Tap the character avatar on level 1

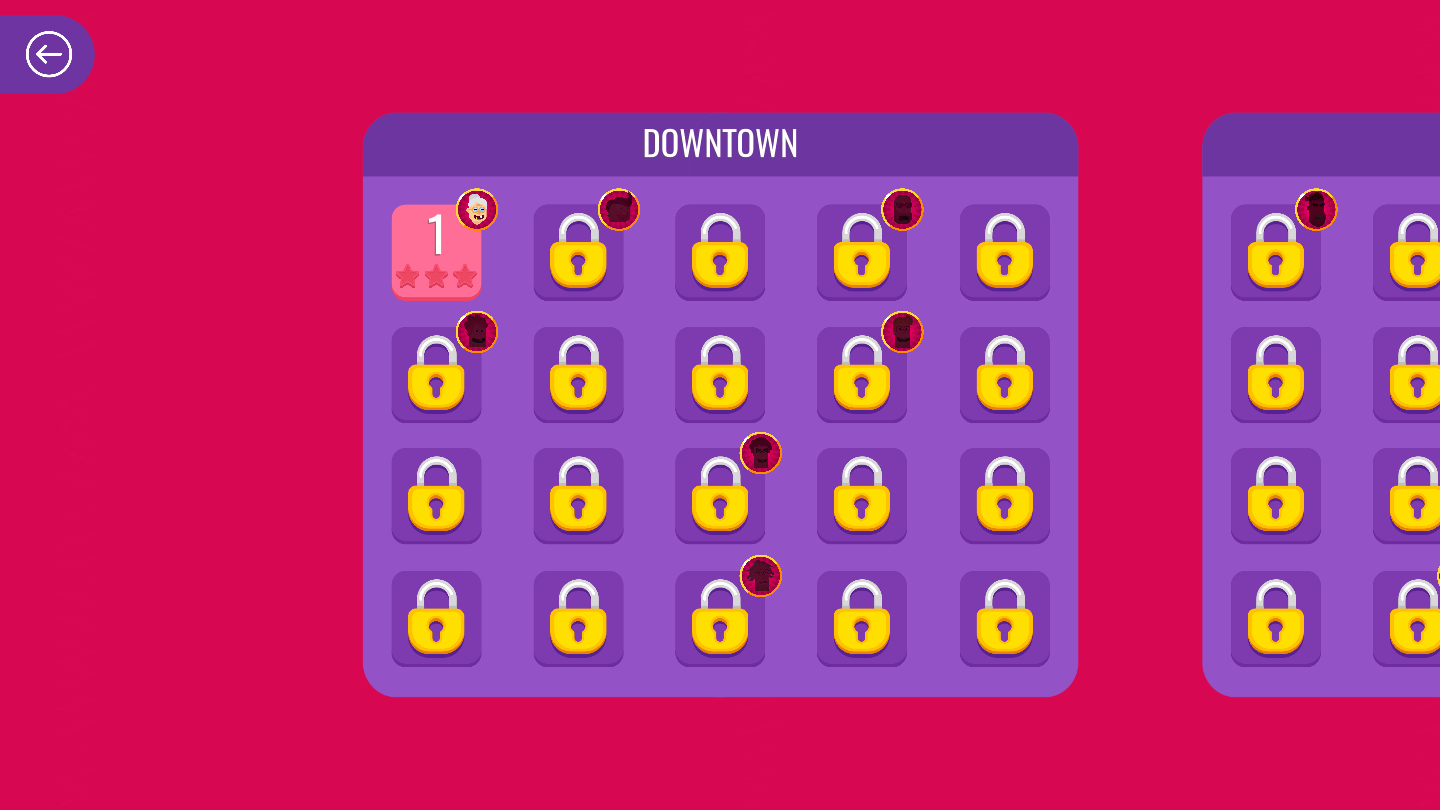[477, 210]
